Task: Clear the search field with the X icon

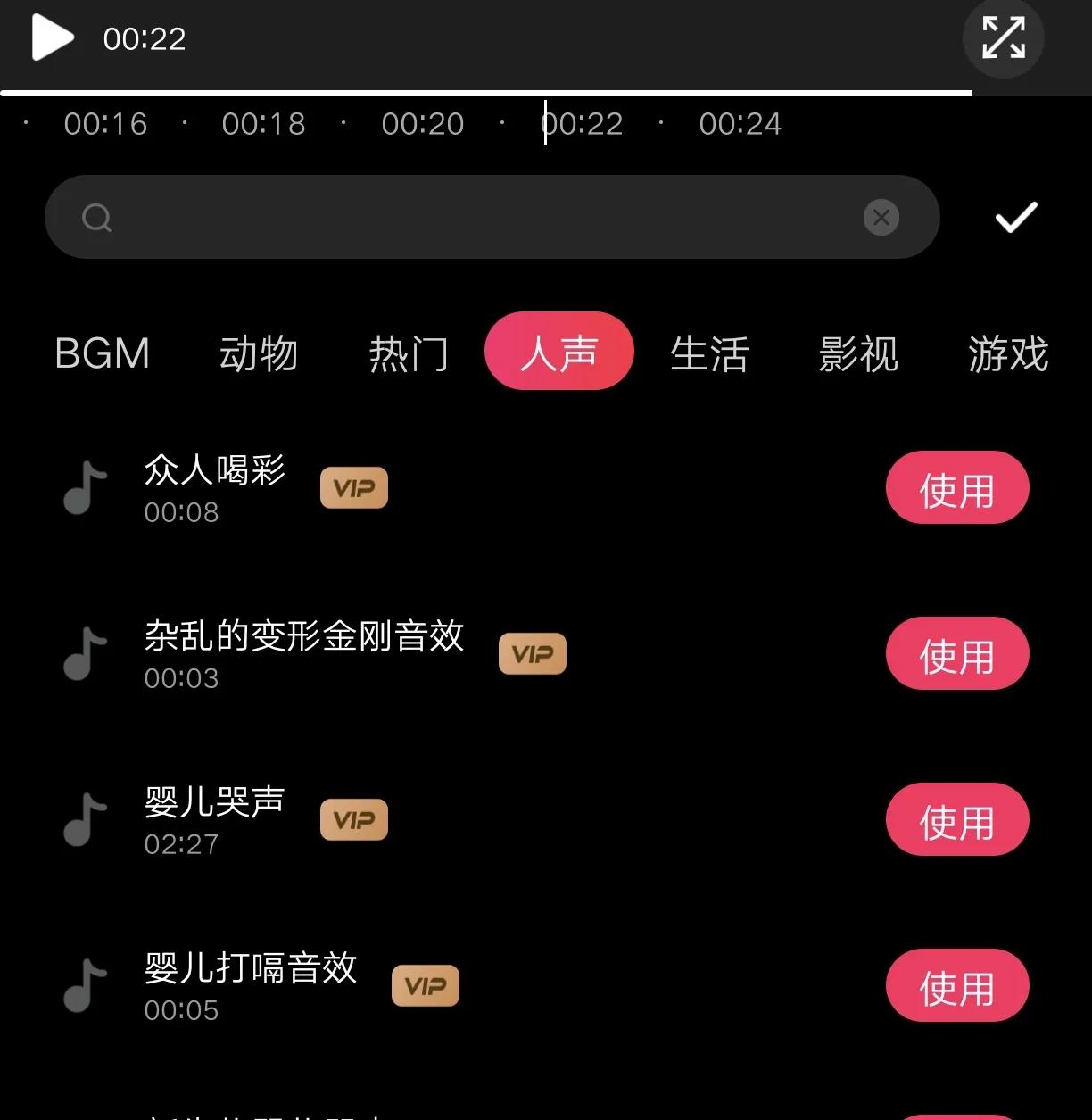Action: point(881,217)
